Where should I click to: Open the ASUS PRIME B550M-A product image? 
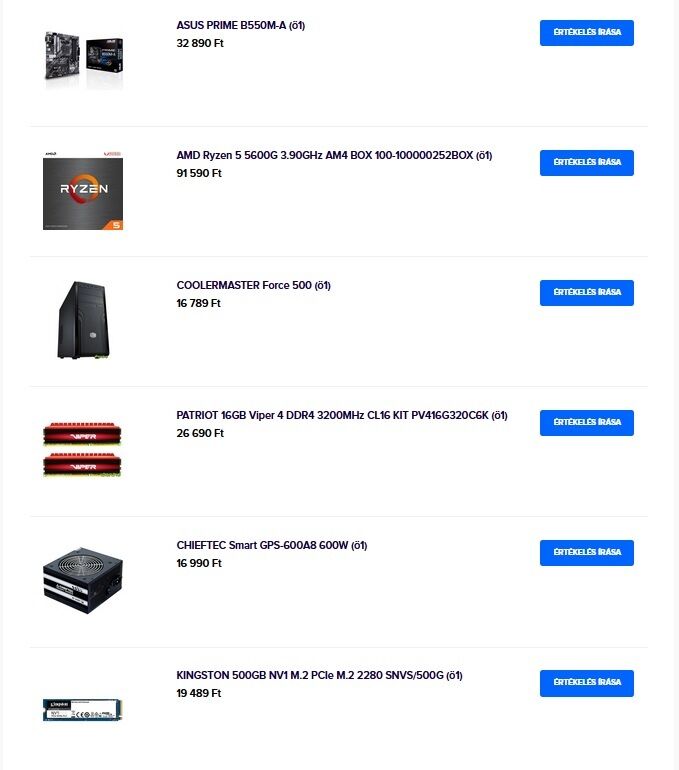point(83,59)
